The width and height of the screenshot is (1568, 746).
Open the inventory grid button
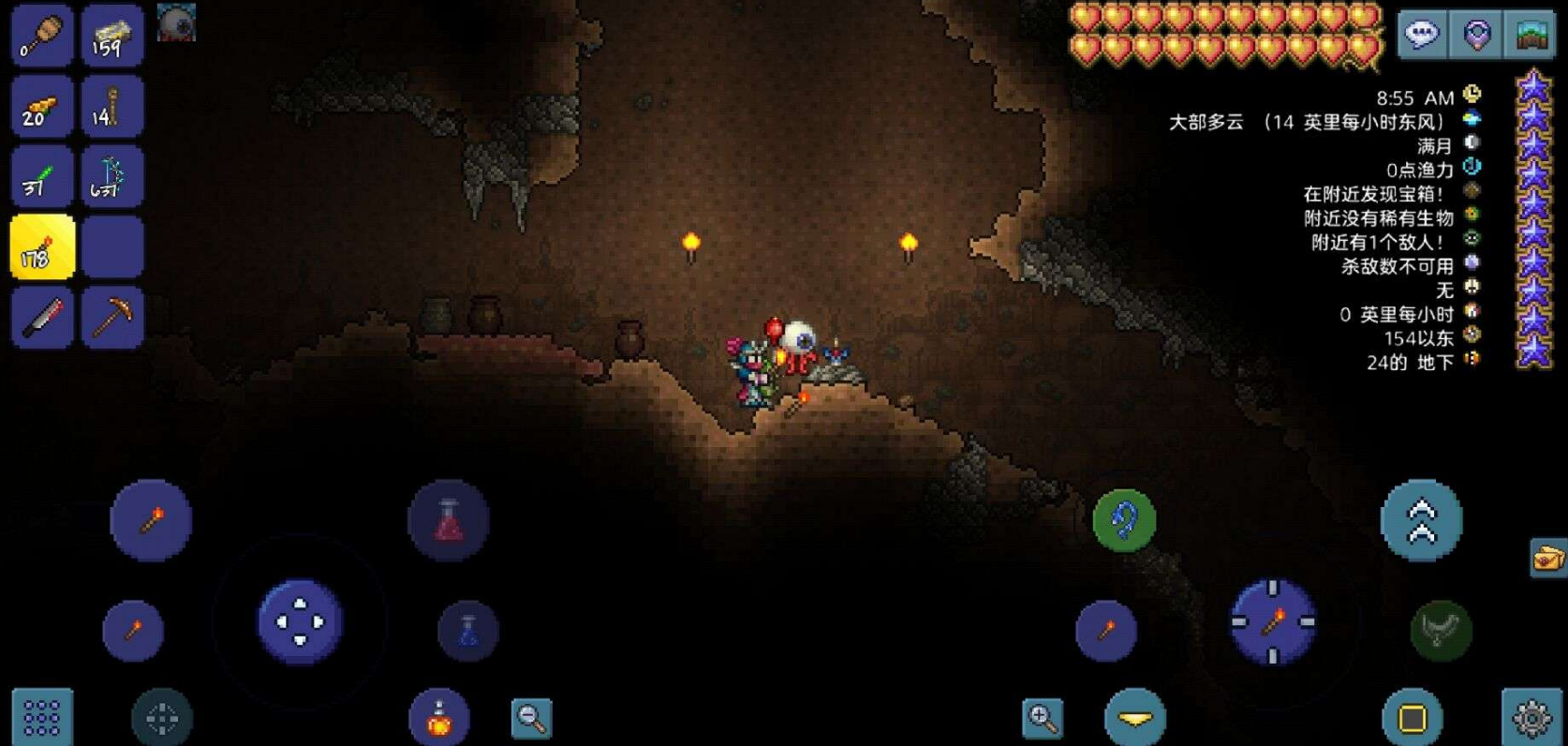(42, 718)
